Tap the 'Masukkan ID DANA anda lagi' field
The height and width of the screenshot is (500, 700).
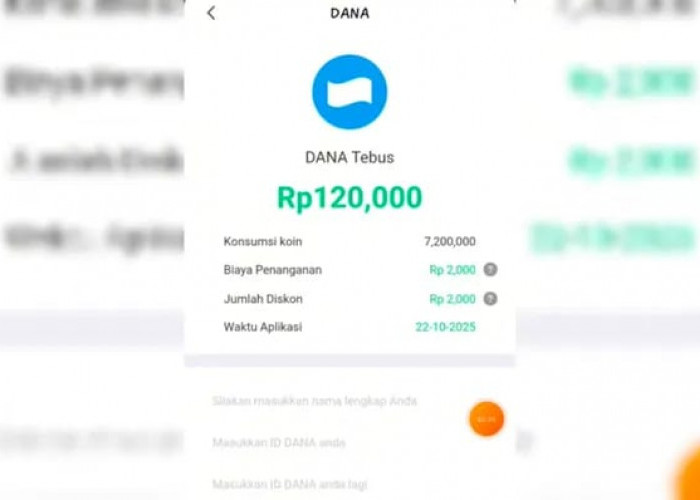point(289,484)
